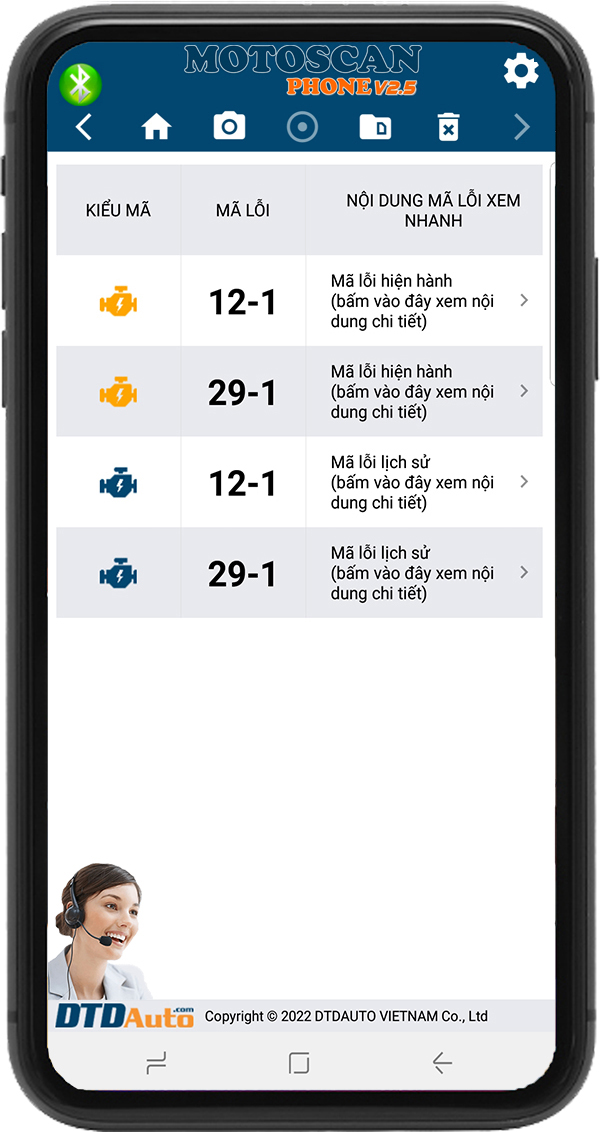Open current fault code 29-1 details

pos(300,391)
